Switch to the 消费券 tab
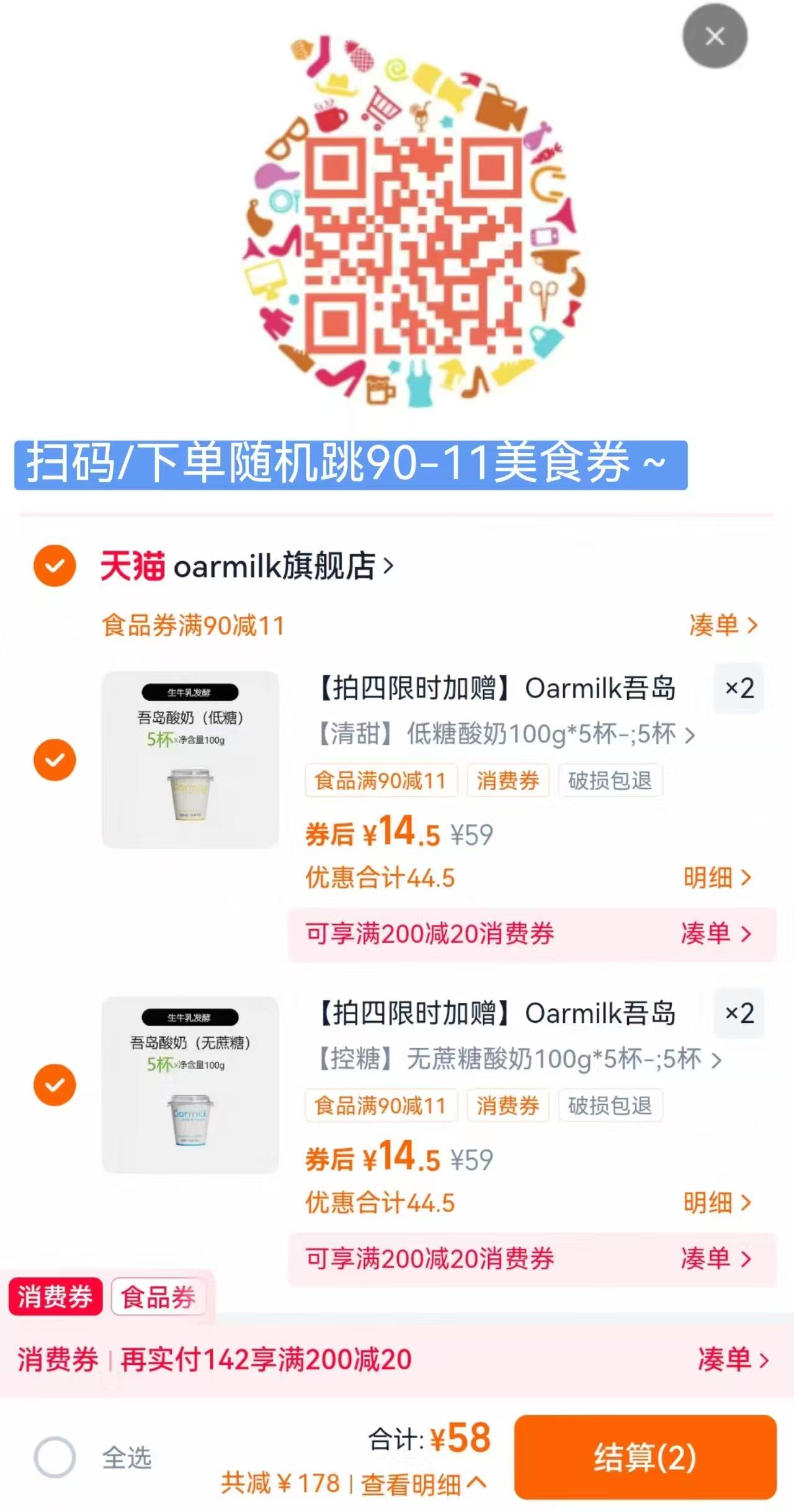The height and width of the screenshot is (1512, 794). pyautogui.click(x=55, y=1297)
